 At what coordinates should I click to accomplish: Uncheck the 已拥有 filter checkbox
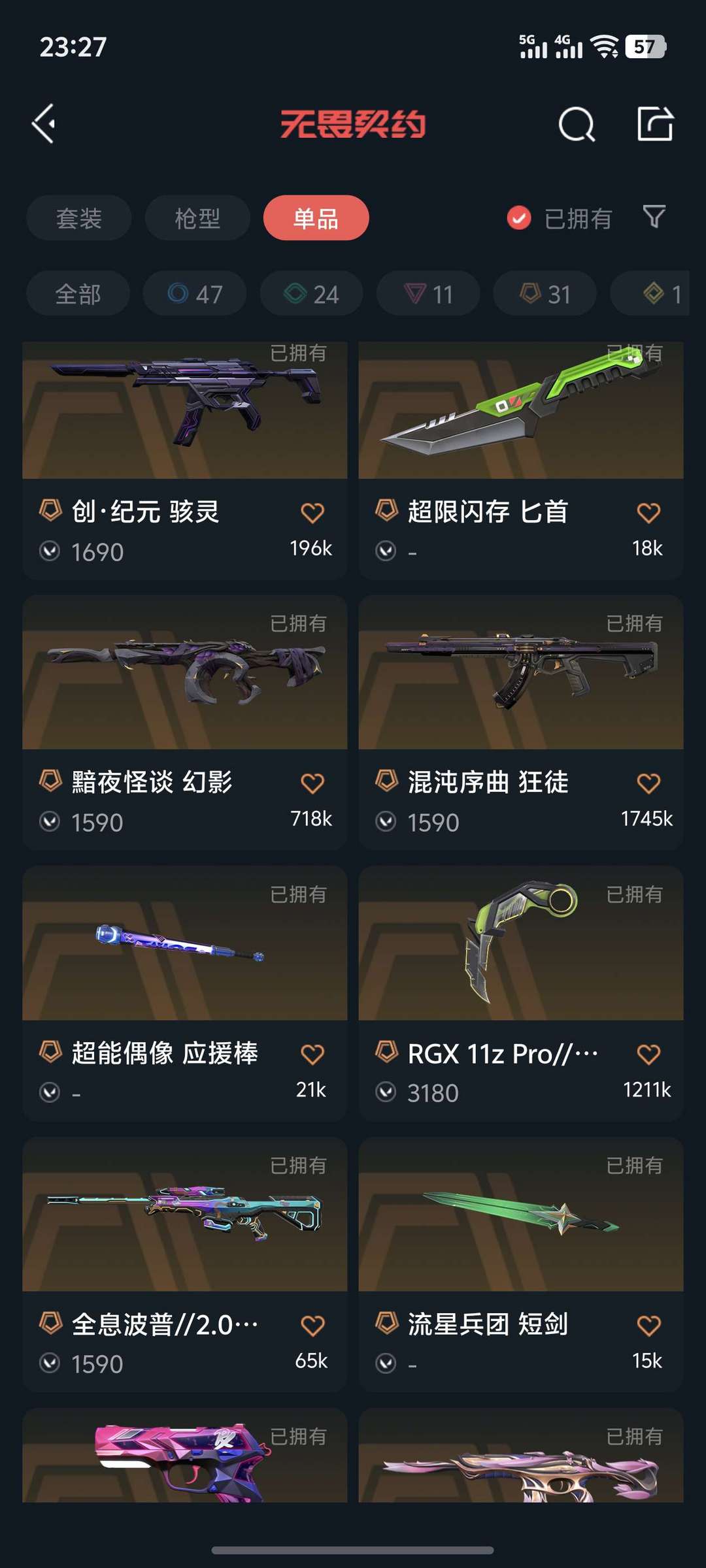coord(519,218)
